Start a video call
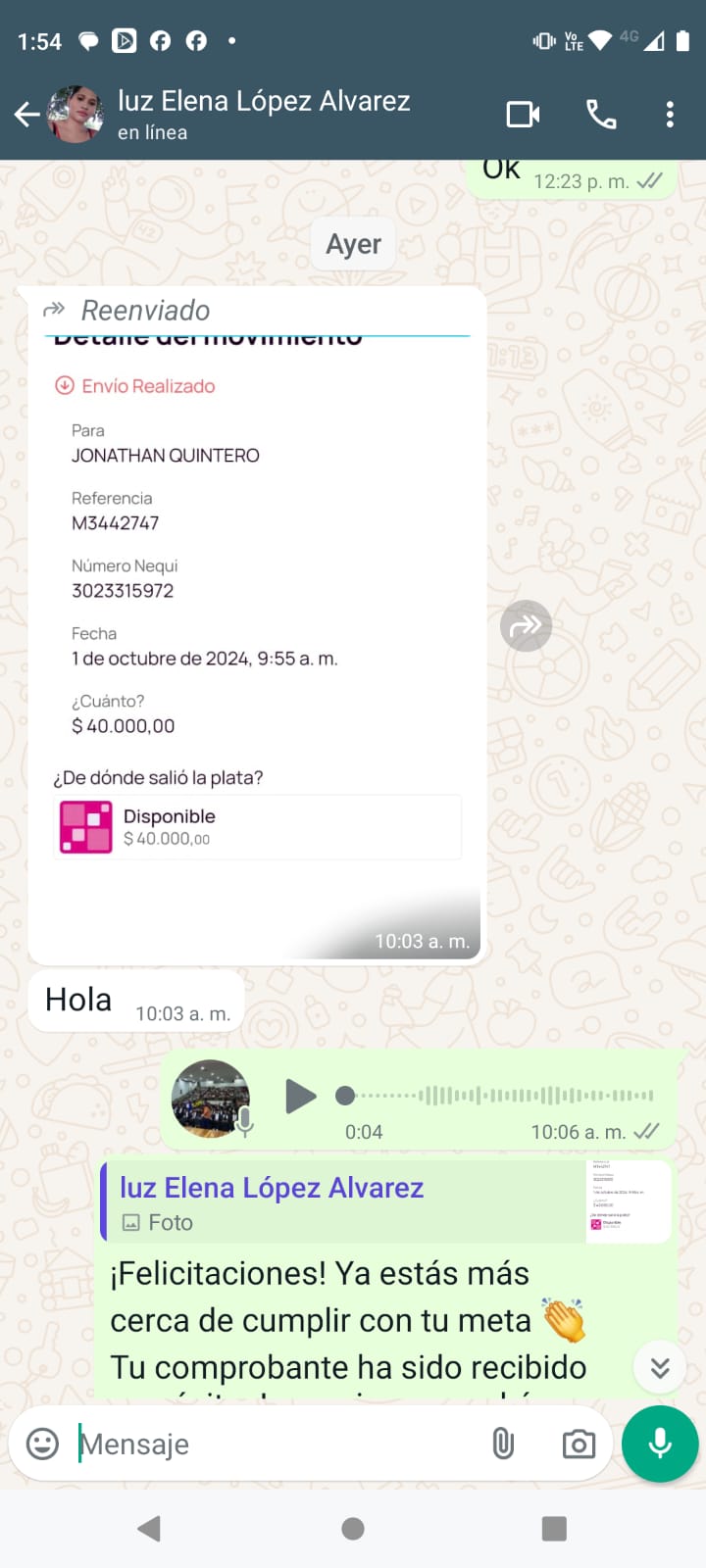Screen dimensions: 706x1568 (x=523, y=115)
